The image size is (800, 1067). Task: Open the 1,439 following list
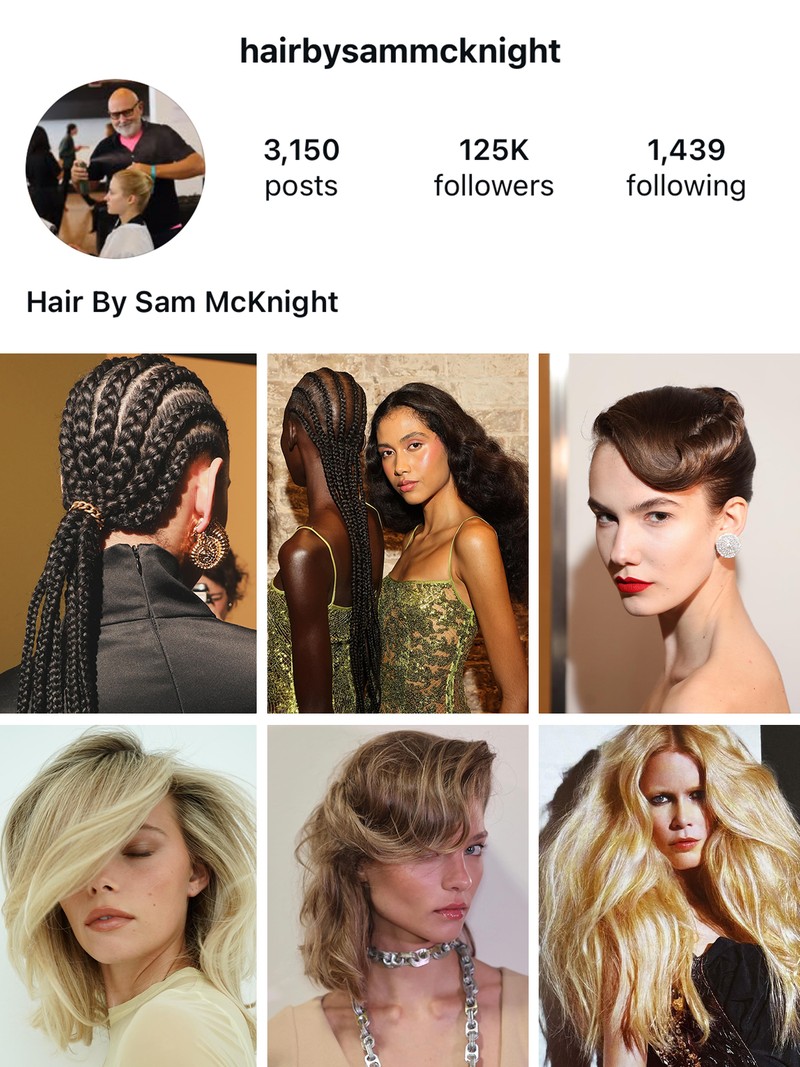(685, 168)
